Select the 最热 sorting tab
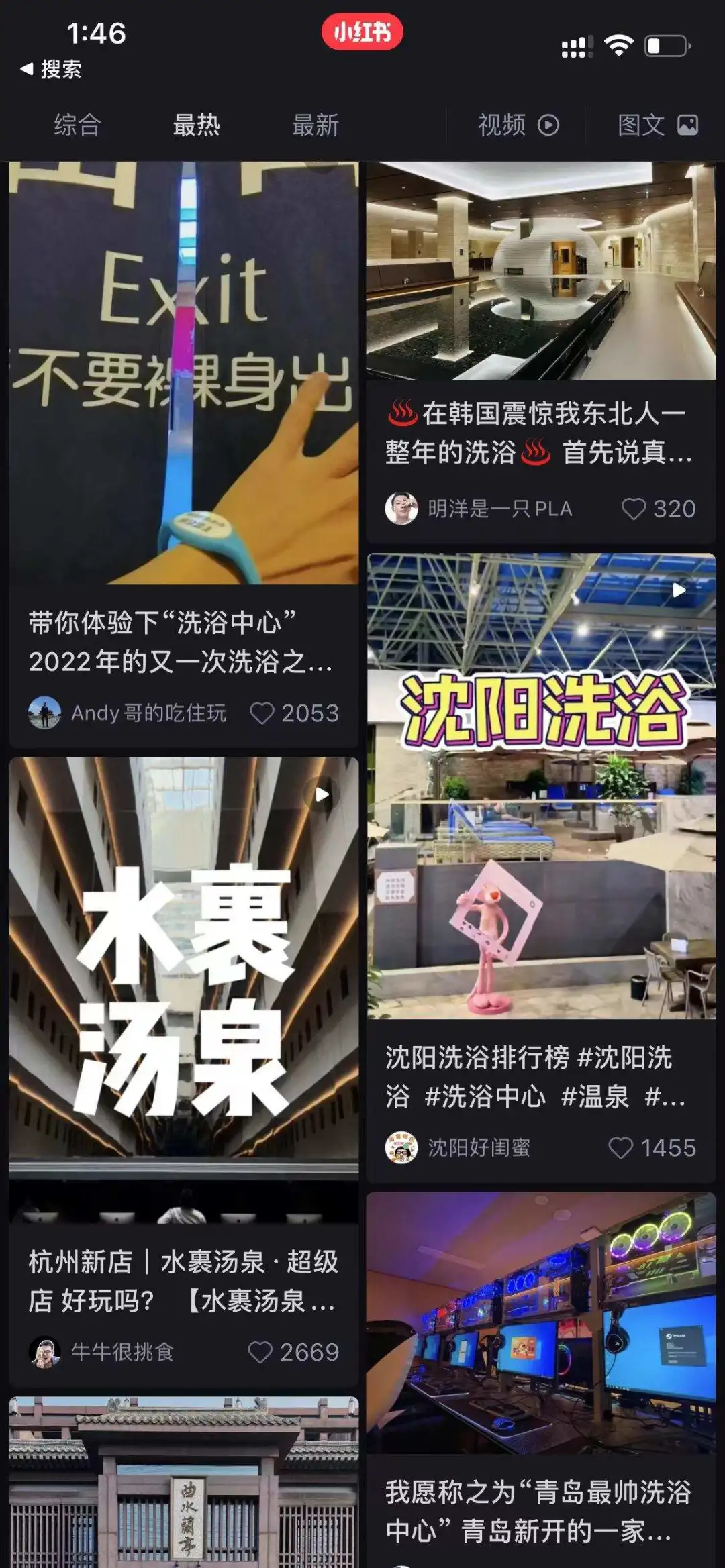The image size is (725, 1568). tap(196, 125)
